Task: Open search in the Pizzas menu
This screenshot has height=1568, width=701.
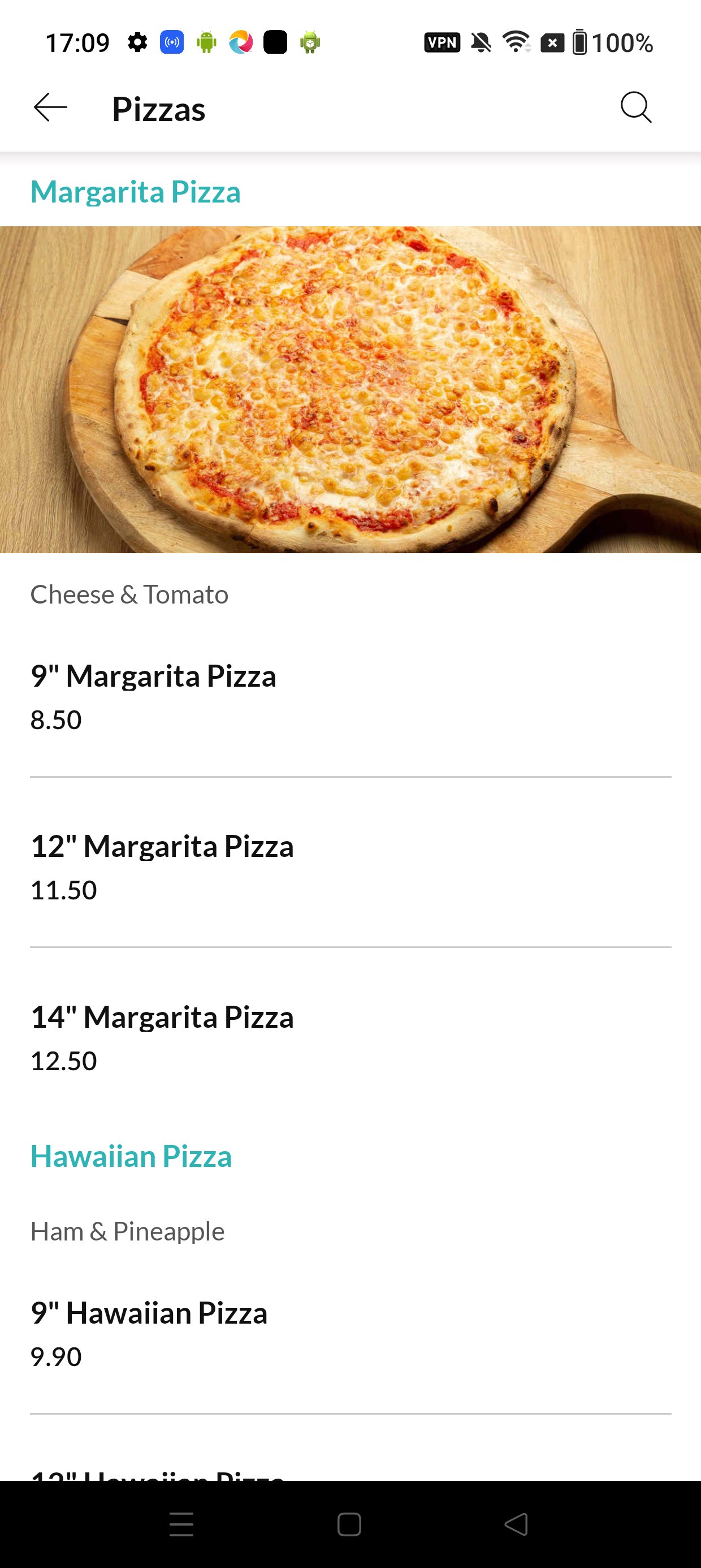Action: (636, 109)
